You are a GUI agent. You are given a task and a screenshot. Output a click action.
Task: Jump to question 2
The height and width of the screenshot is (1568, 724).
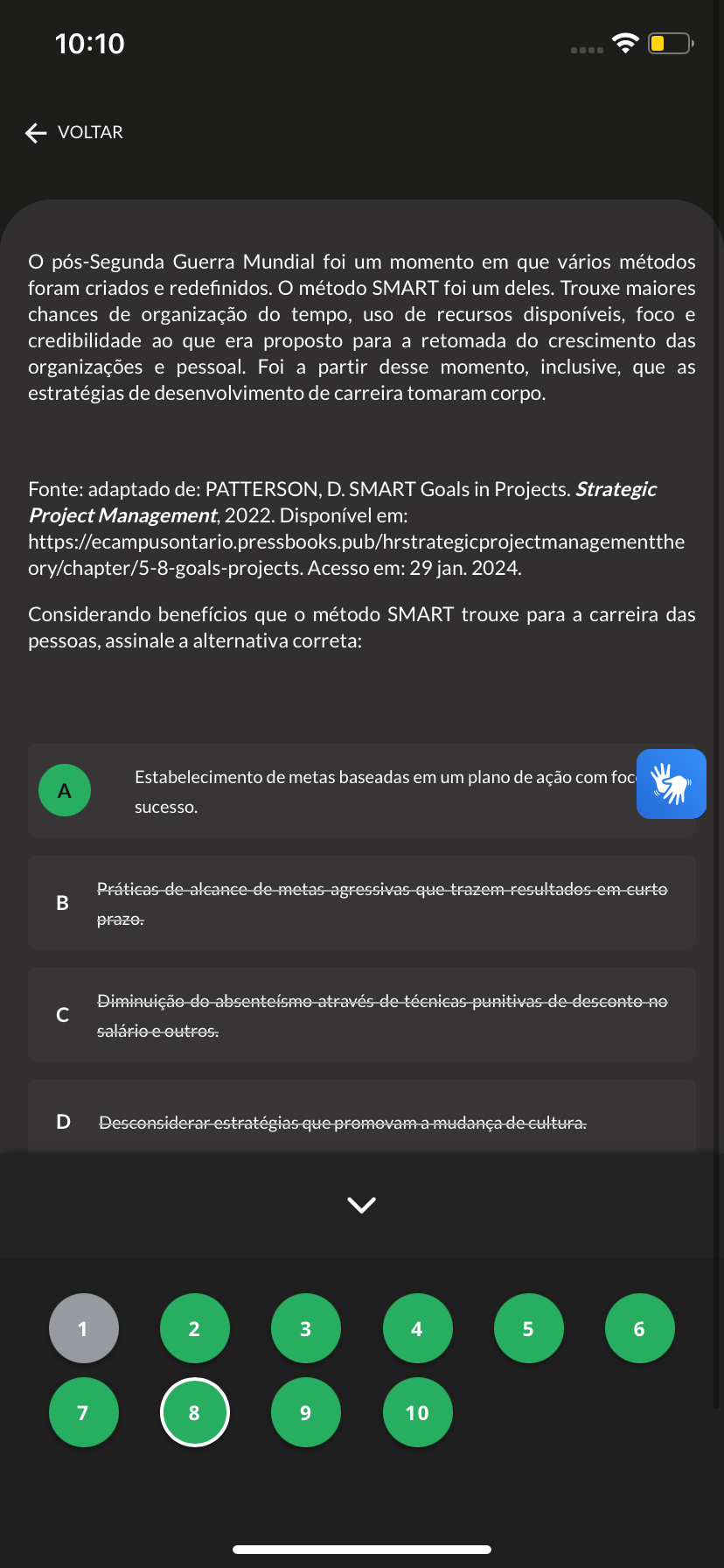pyautogui.click(x=194, y=1328)
